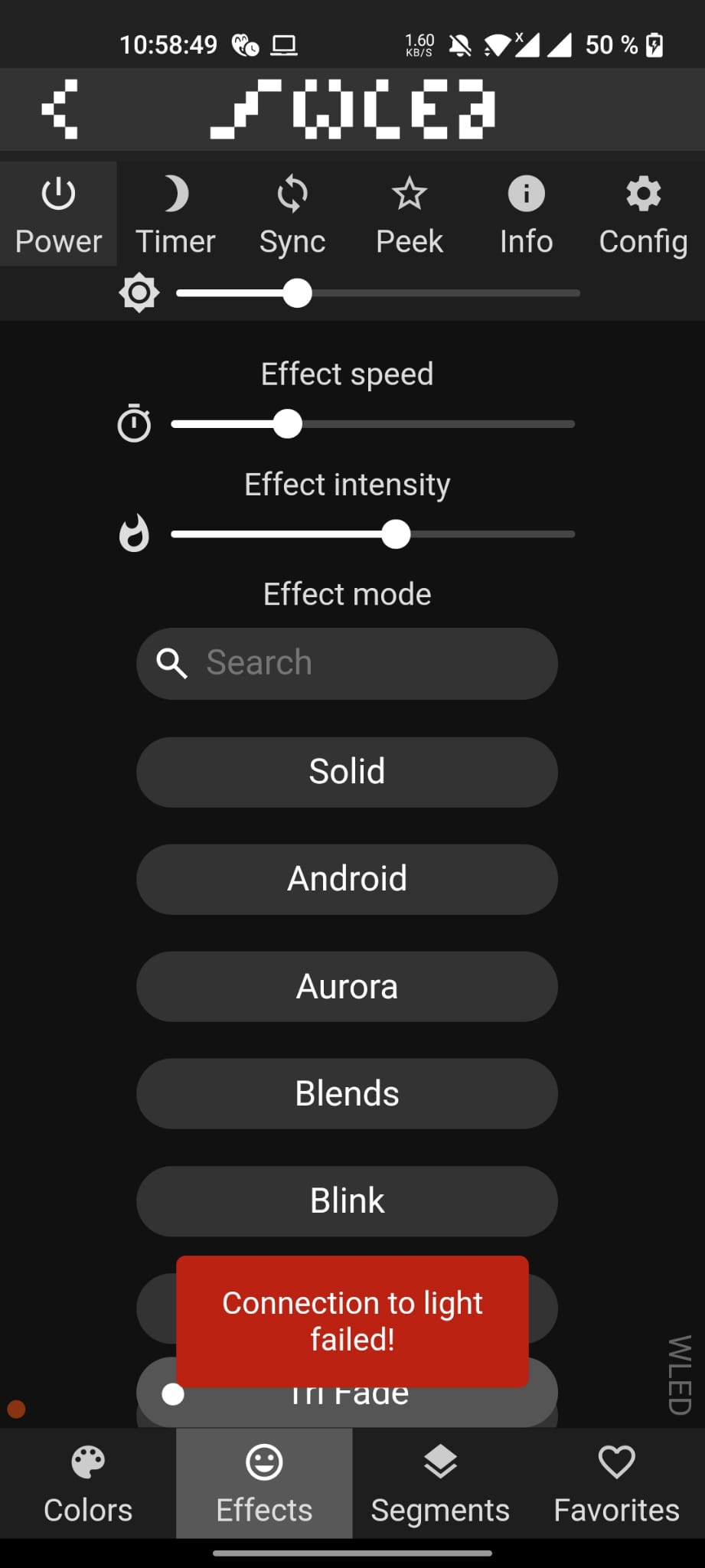Tap the Effect intensity slider

373,534
